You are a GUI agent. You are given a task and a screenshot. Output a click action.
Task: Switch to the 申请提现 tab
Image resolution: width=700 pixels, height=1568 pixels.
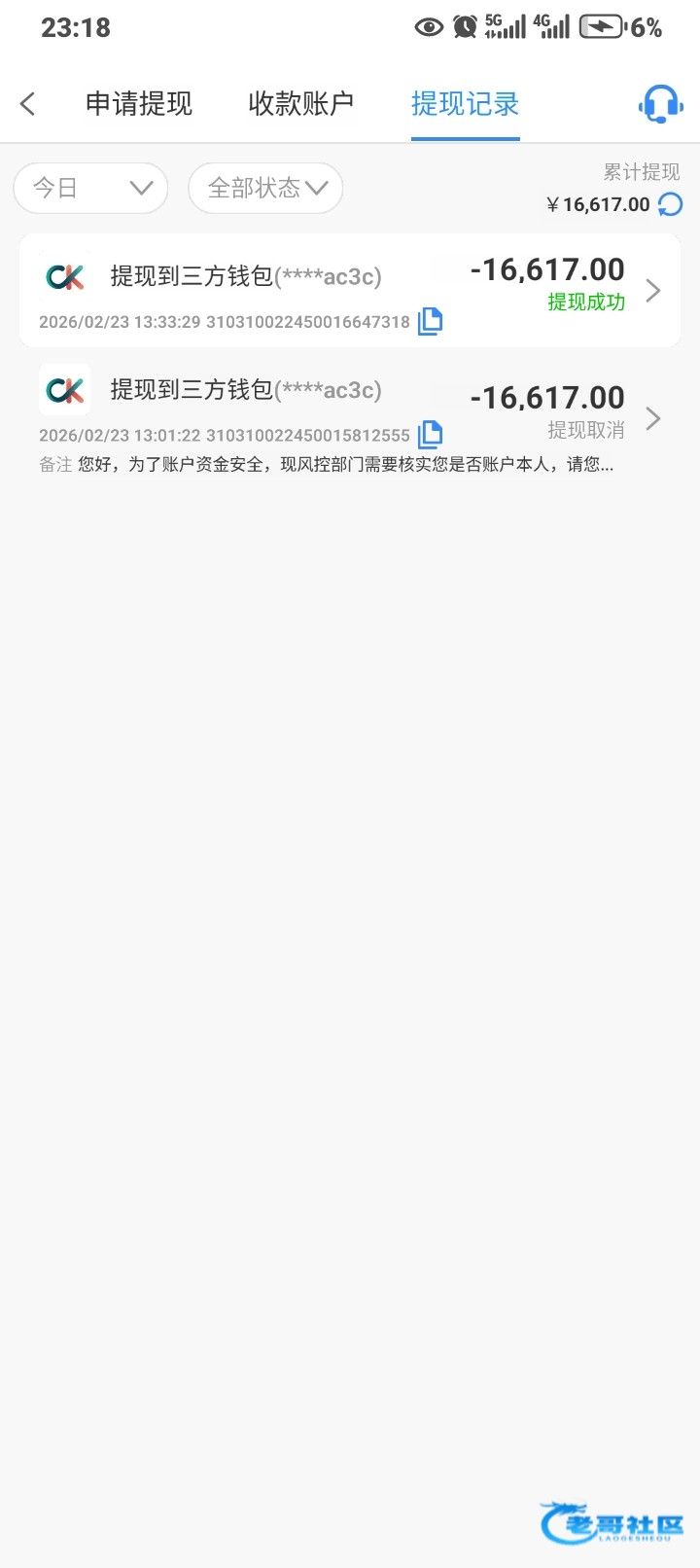(139, 104)
